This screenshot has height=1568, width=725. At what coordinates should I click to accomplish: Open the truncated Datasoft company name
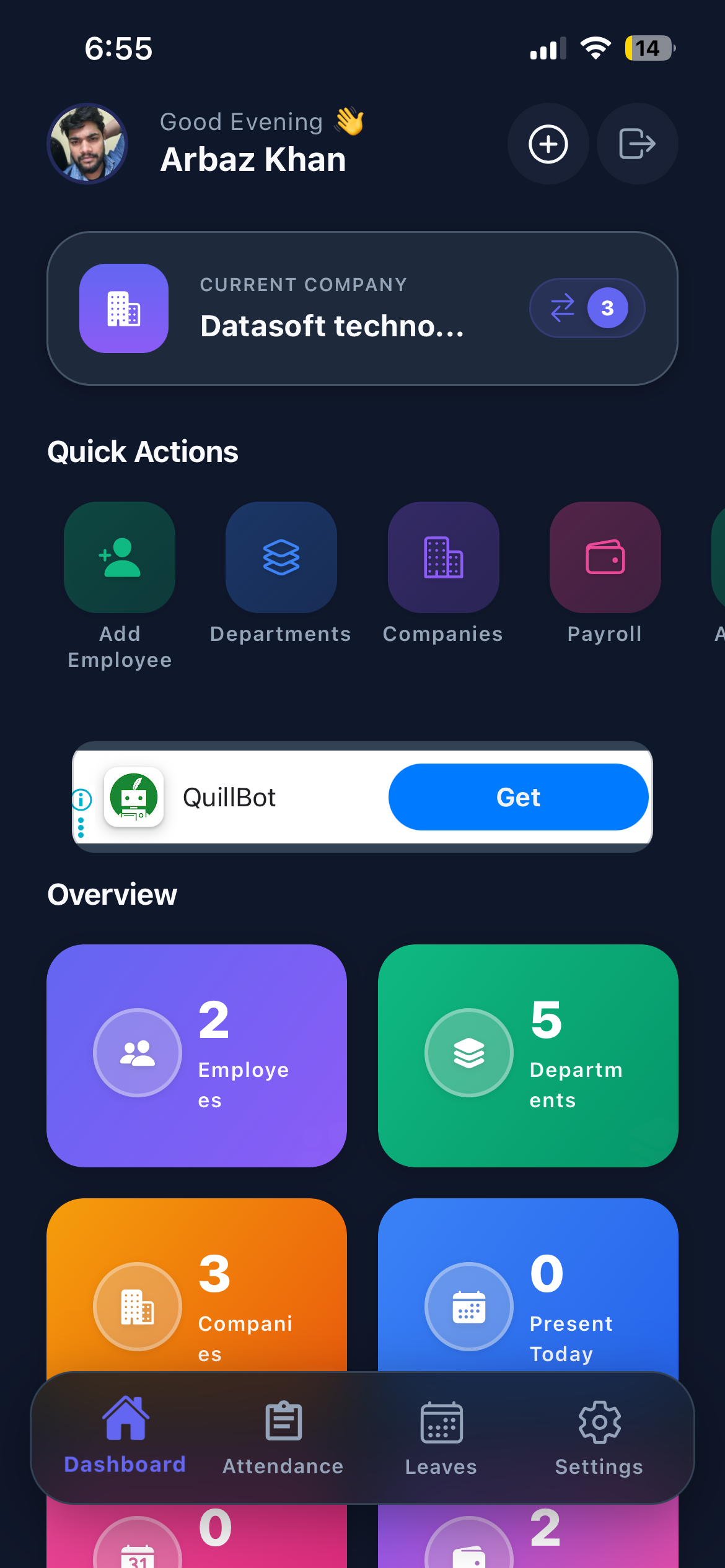[333, 326]
